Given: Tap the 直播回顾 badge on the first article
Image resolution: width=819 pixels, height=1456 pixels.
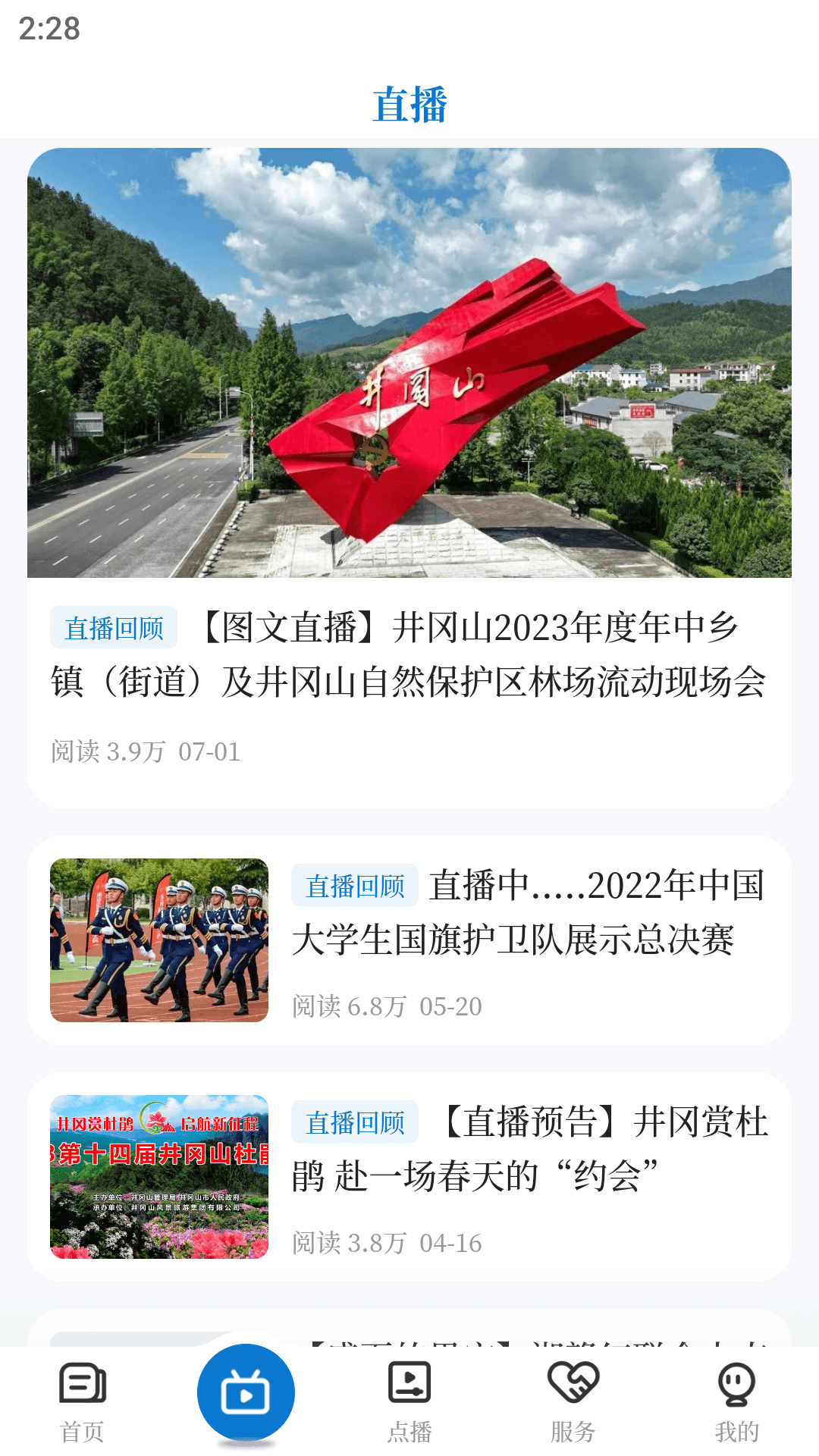Looking at the screenshot, I should click(115, 628).
